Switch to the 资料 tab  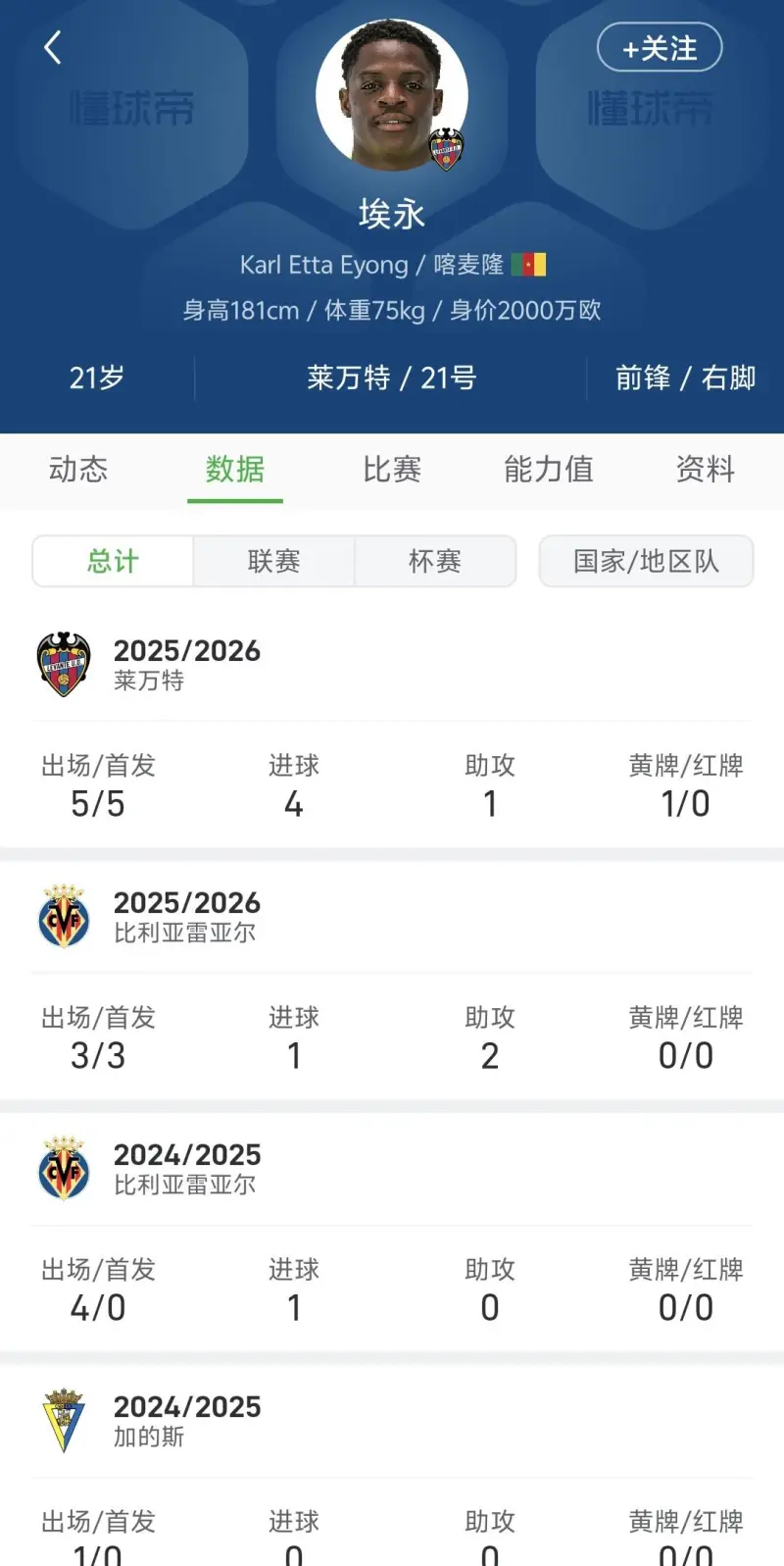pos(705,470)
